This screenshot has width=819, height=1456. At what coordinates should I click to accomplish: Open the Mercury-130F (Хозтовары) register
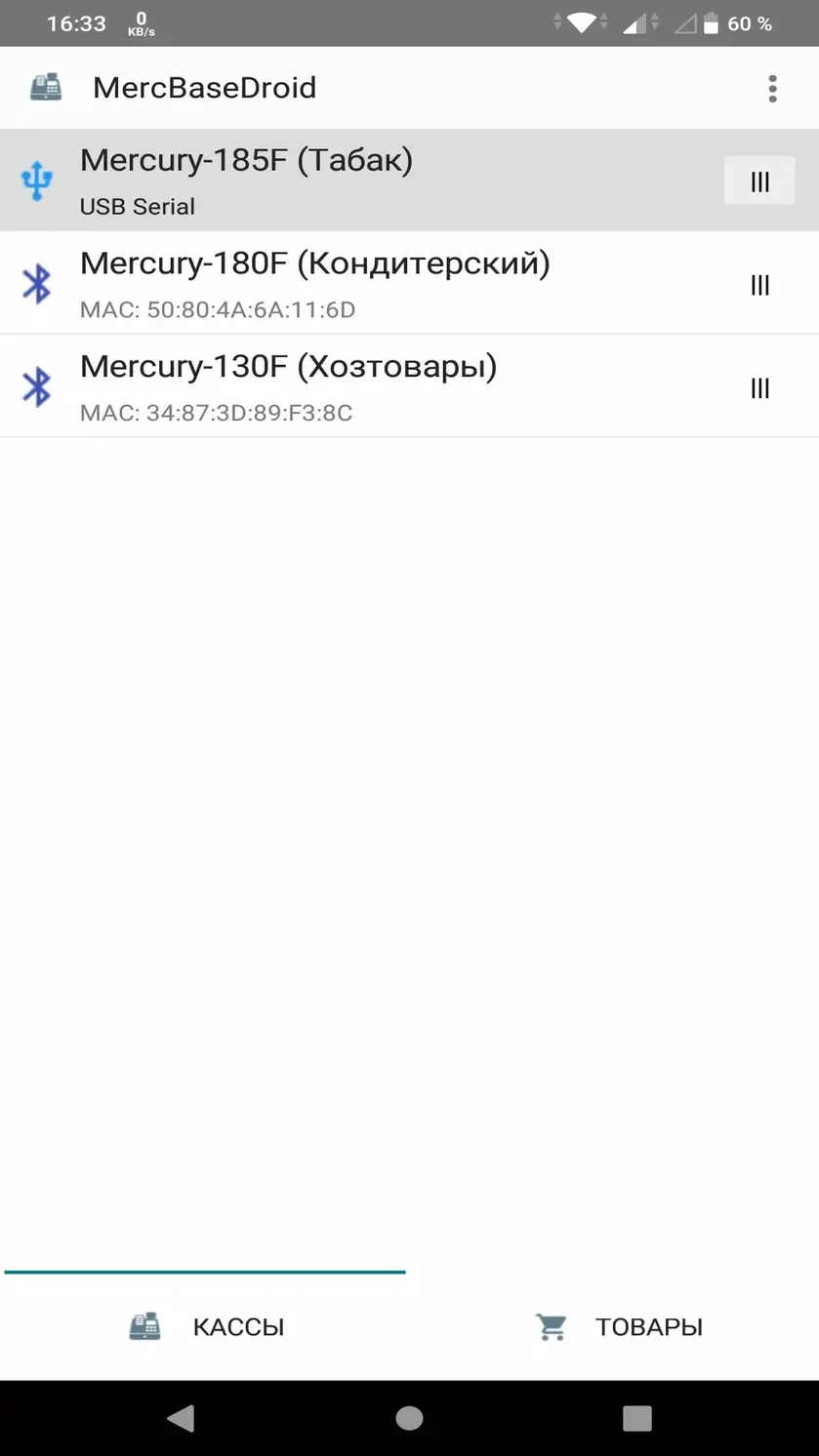coord(409,386)
